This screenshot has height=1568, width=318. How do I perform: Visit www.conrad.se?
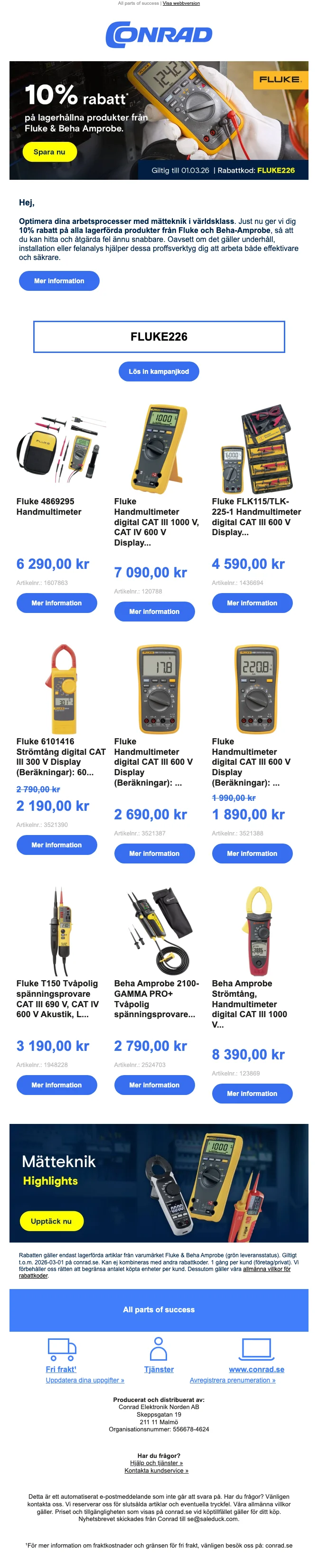(256, 1370)
